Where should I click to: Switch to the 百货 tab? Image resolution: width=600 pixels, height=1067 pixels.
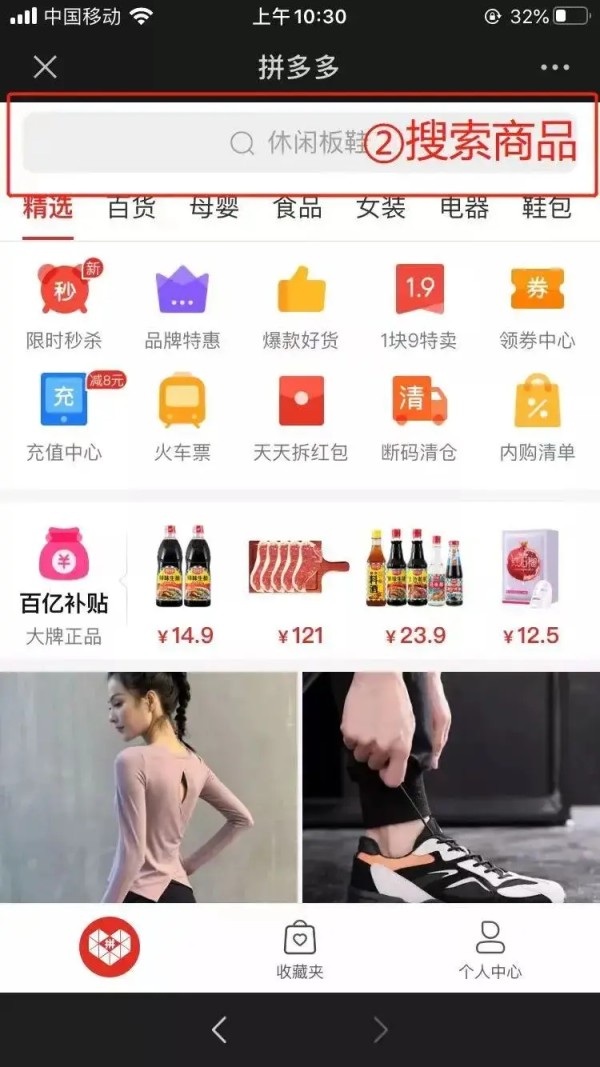click(131, 207)
